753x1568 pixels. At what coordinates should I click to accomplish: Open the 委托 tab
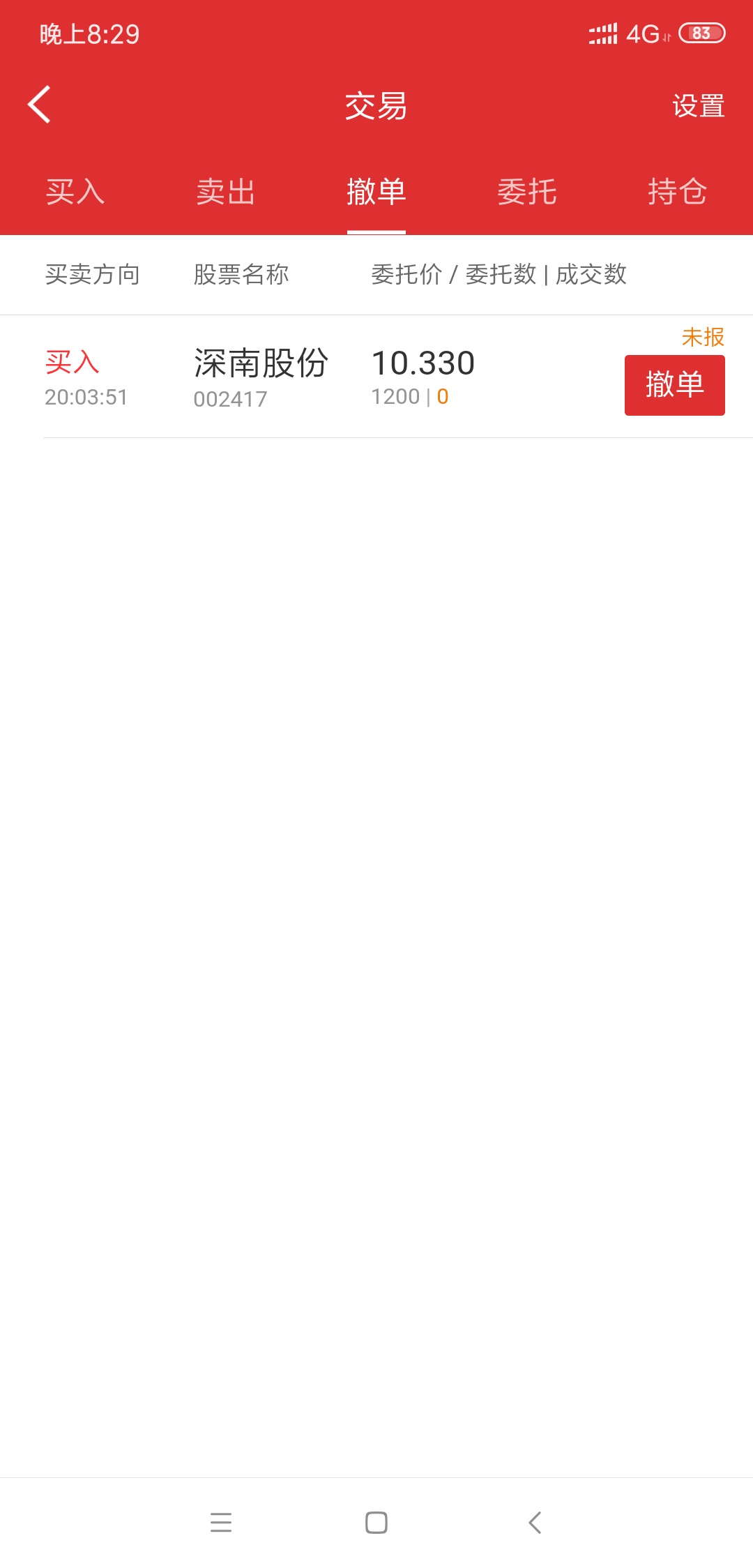(x=527, y=191)
